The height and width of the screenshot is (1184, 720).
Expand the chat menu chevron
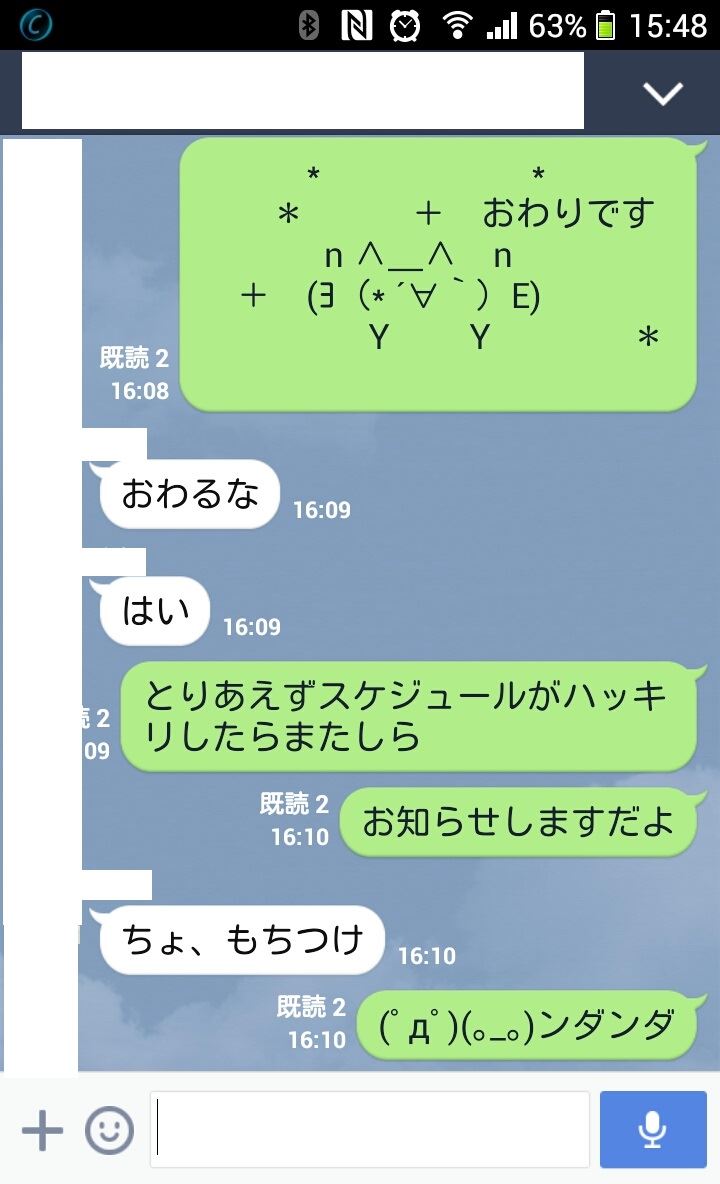[663, 93]
